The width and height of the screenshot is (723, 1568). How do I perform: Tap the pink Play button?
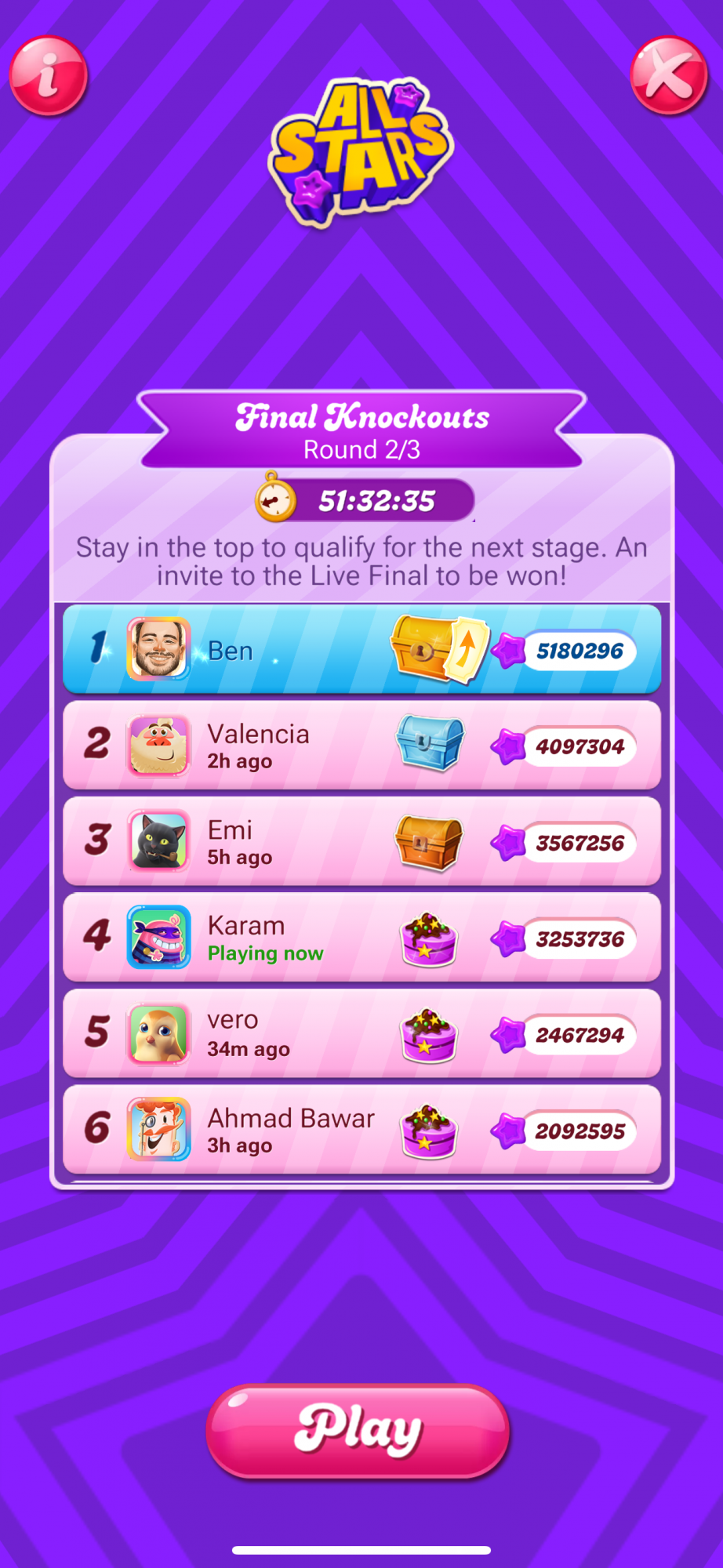(358, 1432)
